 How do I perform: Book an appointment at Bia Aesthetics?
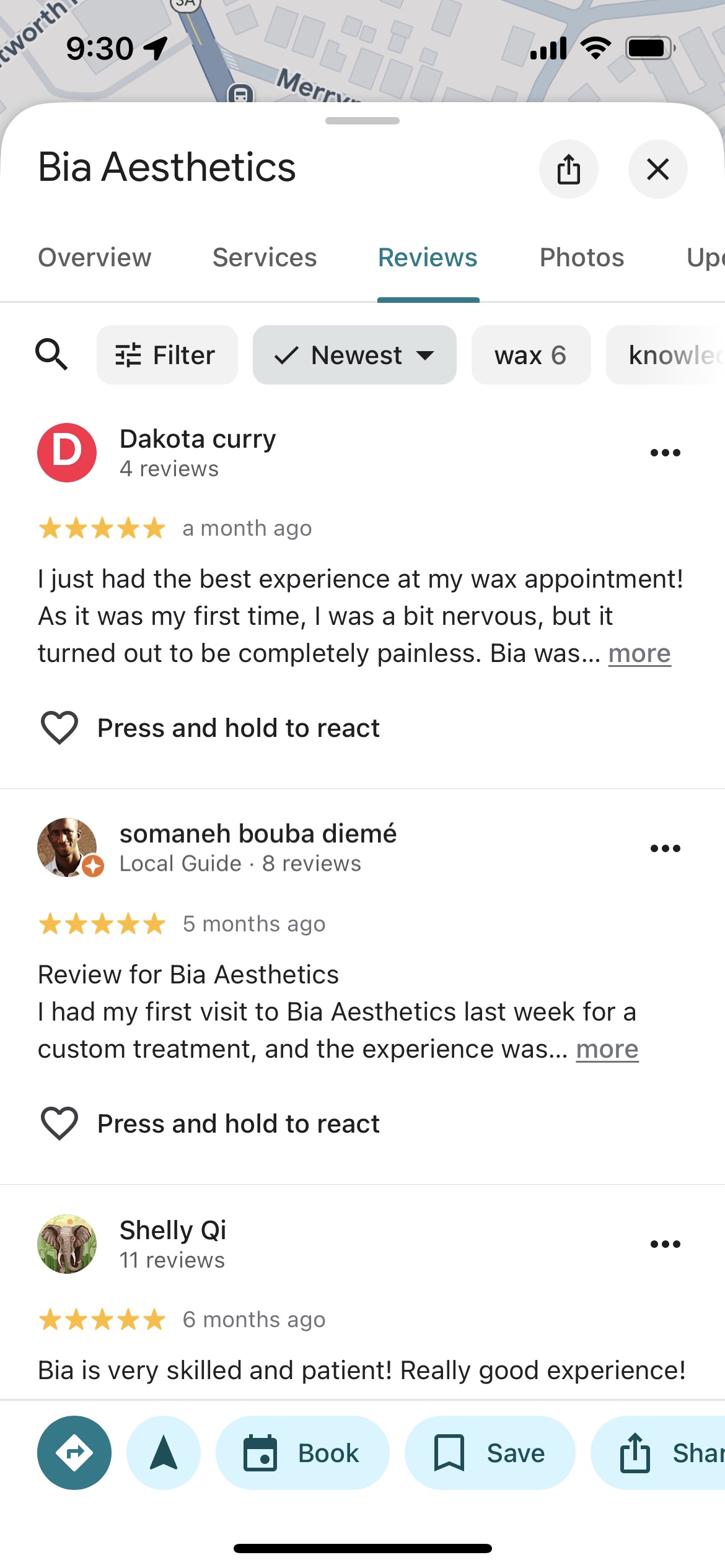302,1453
